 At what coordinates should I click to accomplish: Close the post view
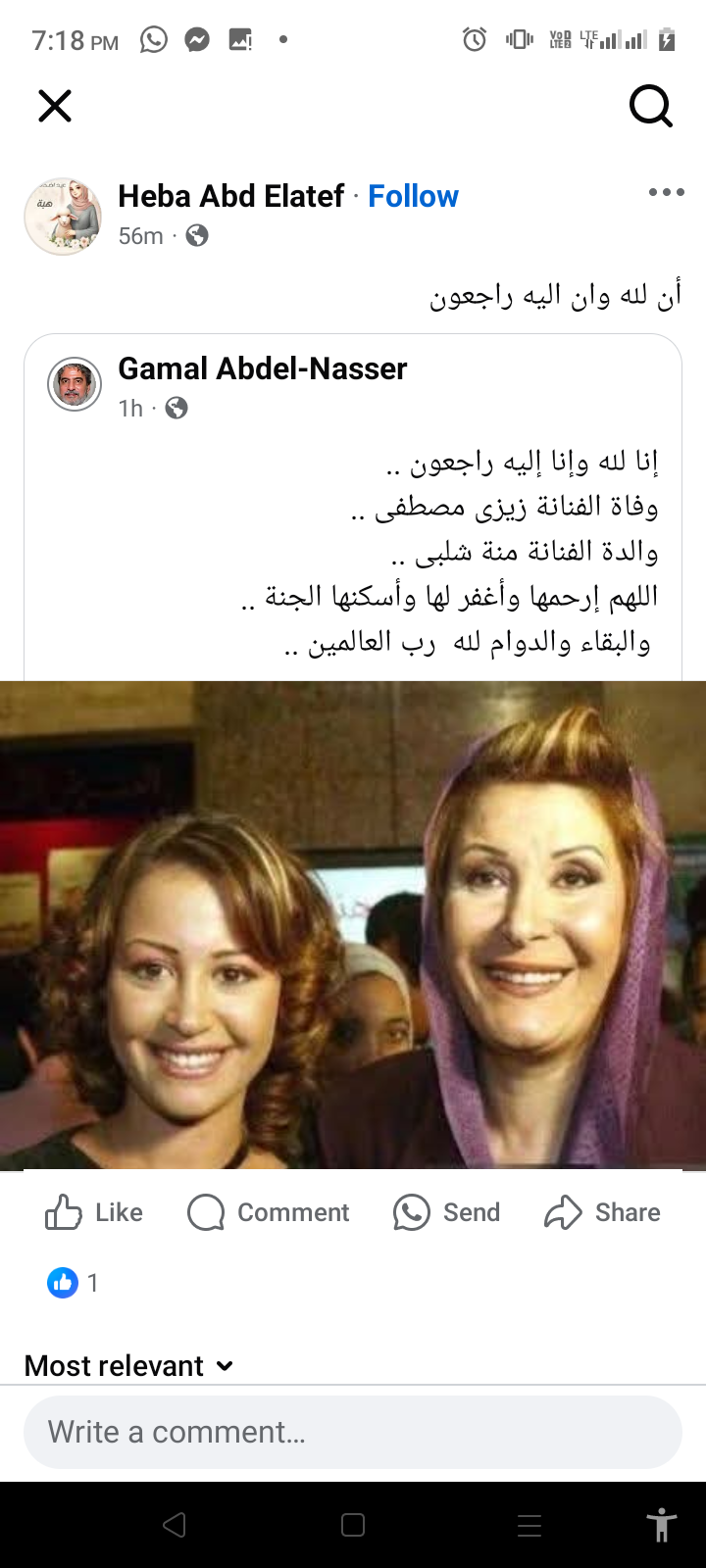pos(55,106)
